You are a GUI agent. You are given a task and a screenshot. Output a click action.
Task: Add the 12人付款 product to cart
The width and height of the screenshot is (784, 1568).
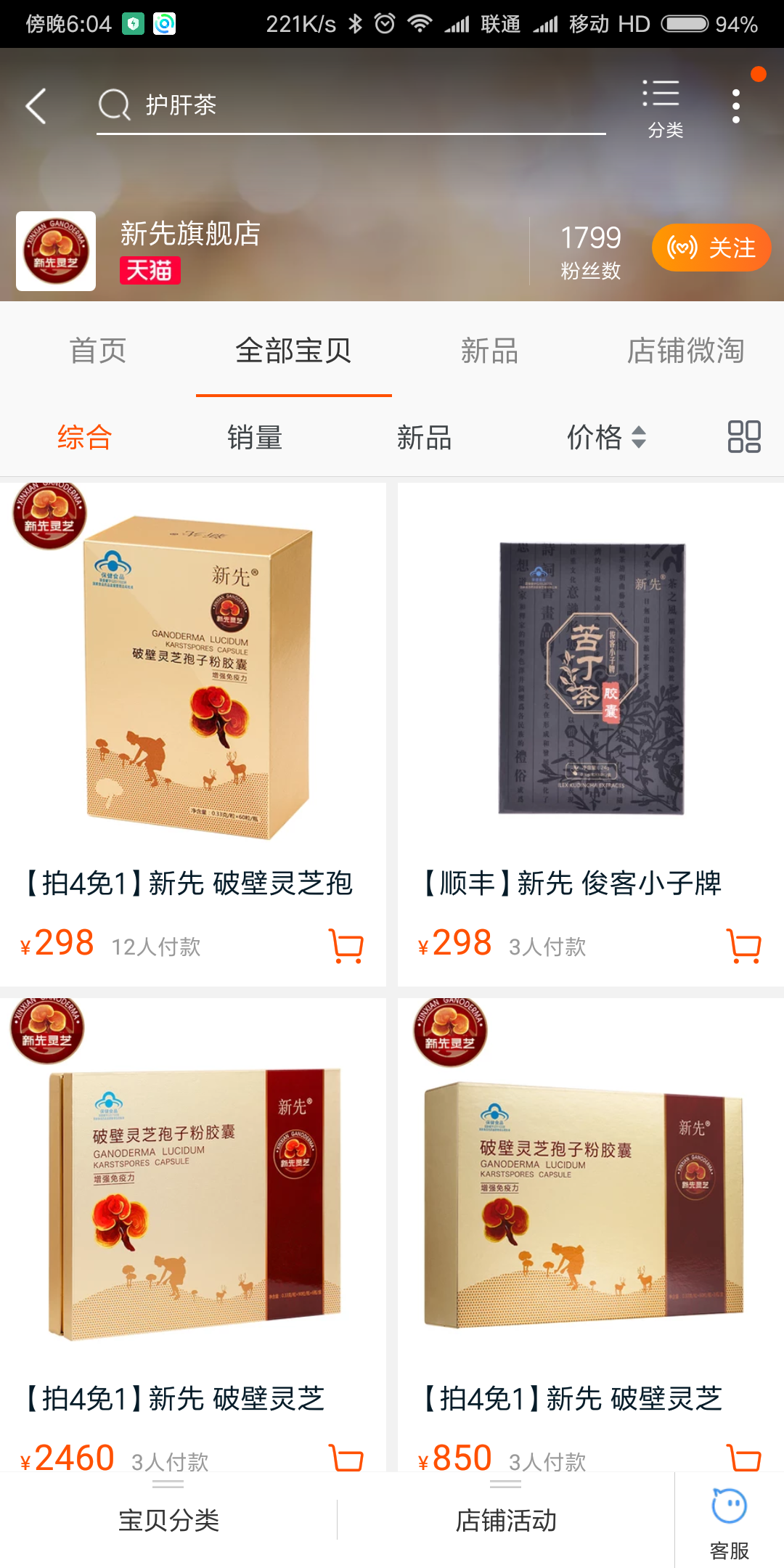(346, 947)
